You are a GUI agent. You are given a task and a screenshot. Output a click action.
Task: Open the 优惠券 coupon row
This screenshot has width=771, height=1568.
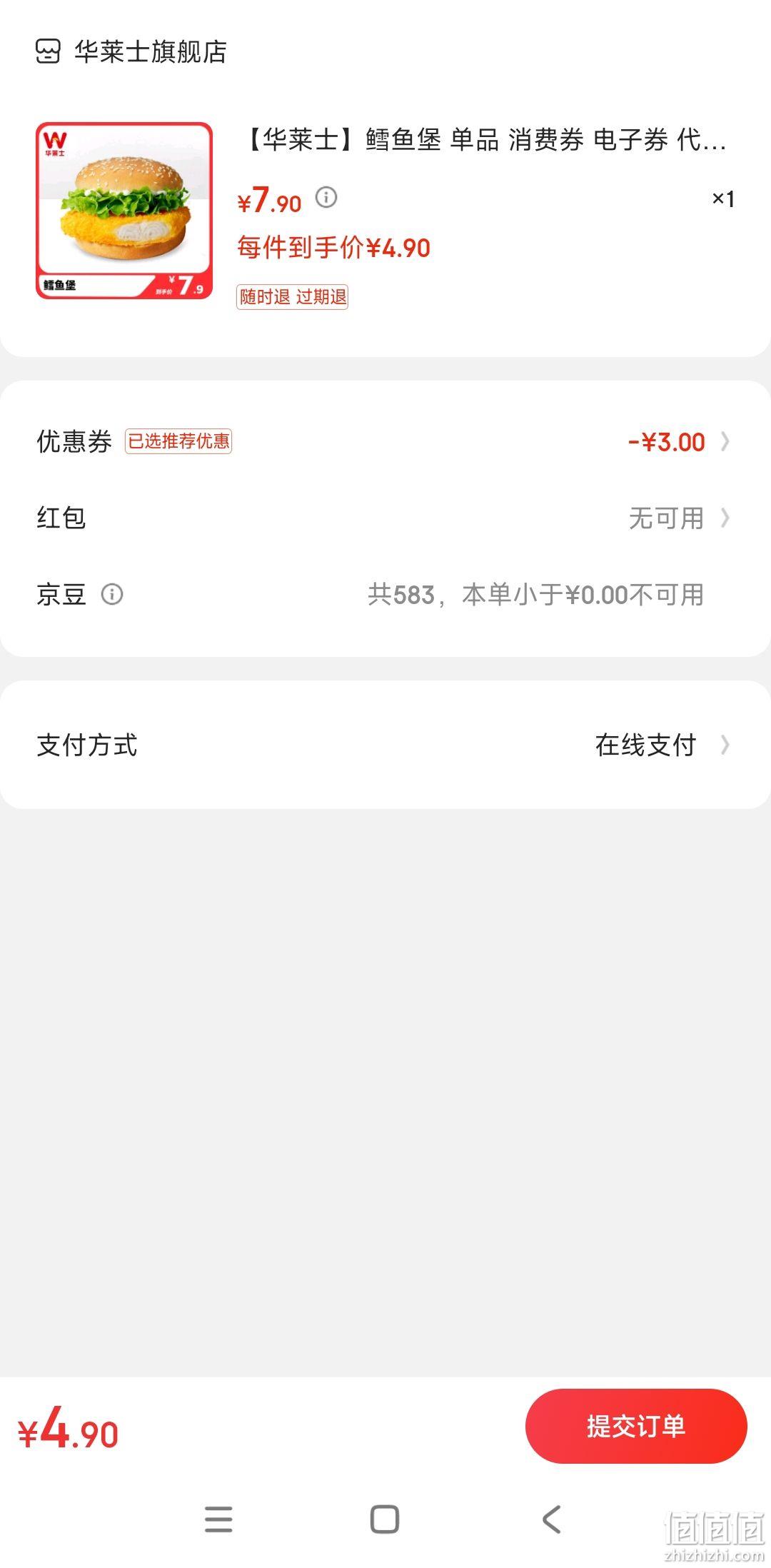click(x=385, y=441)
